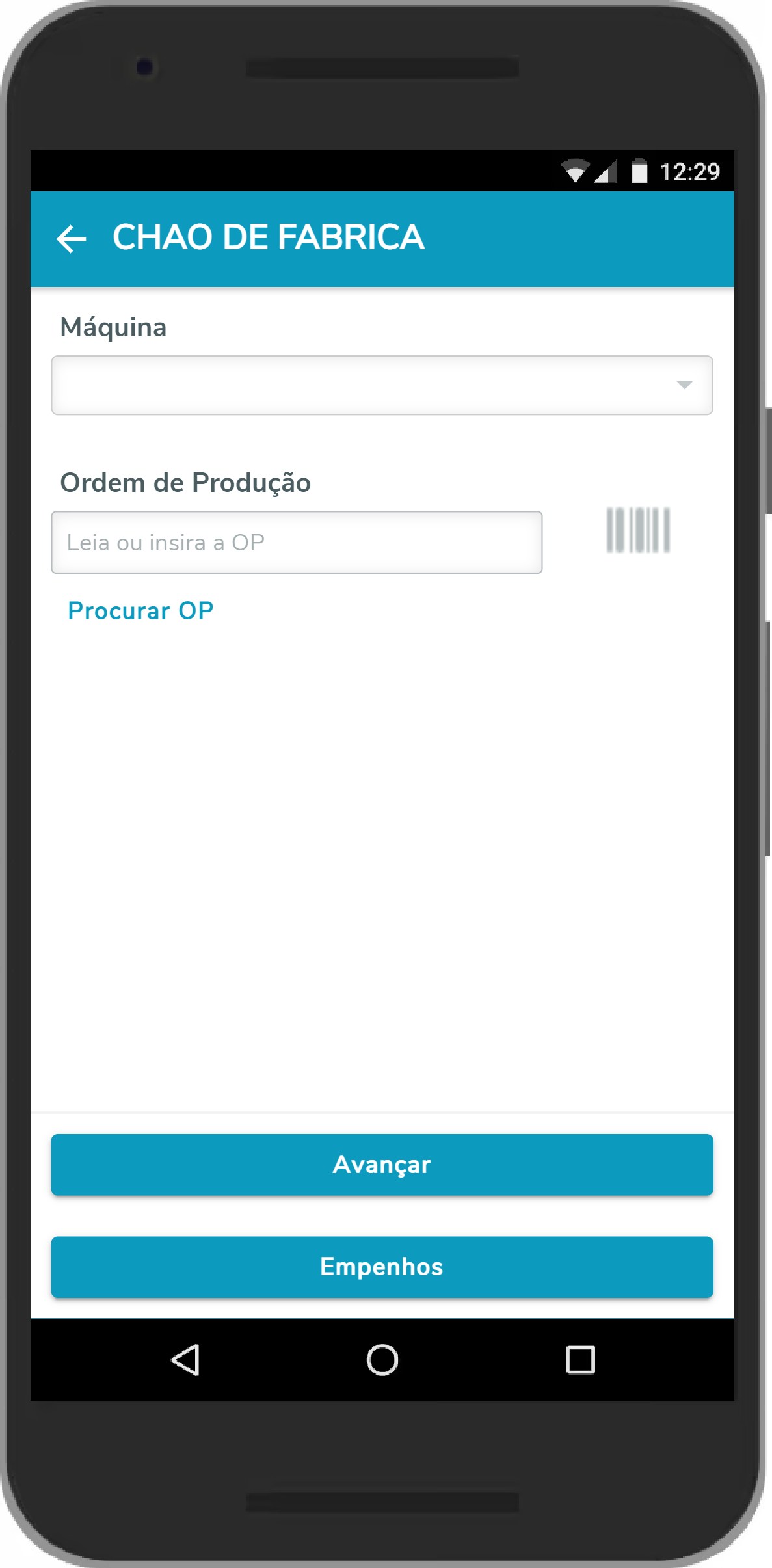Open the Procurar OP link
The image size is (772, 1568).
(x=140, y=611)
